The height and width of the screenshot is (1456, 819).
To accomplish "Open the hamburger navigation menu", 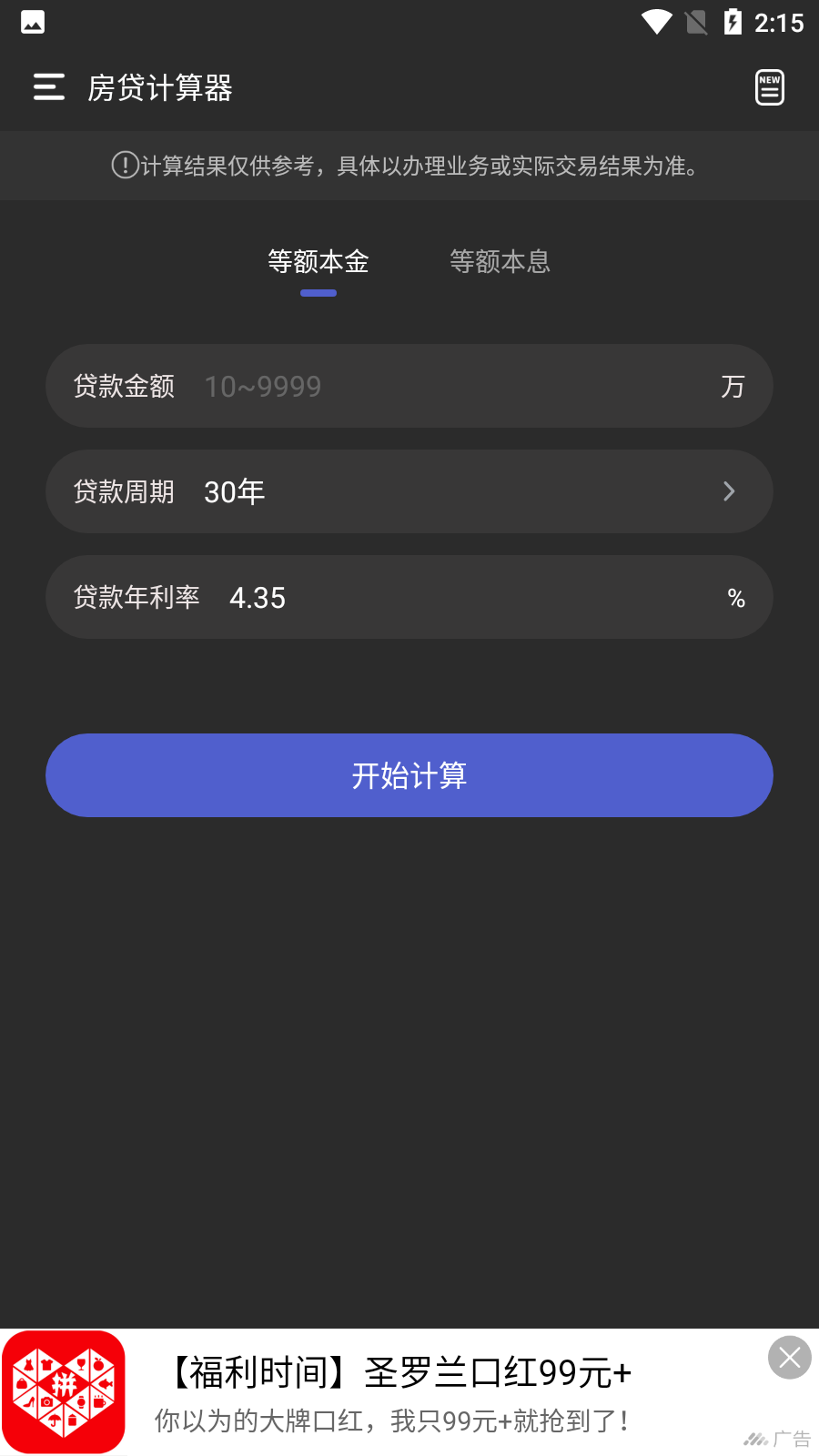I will pos(48,87).
